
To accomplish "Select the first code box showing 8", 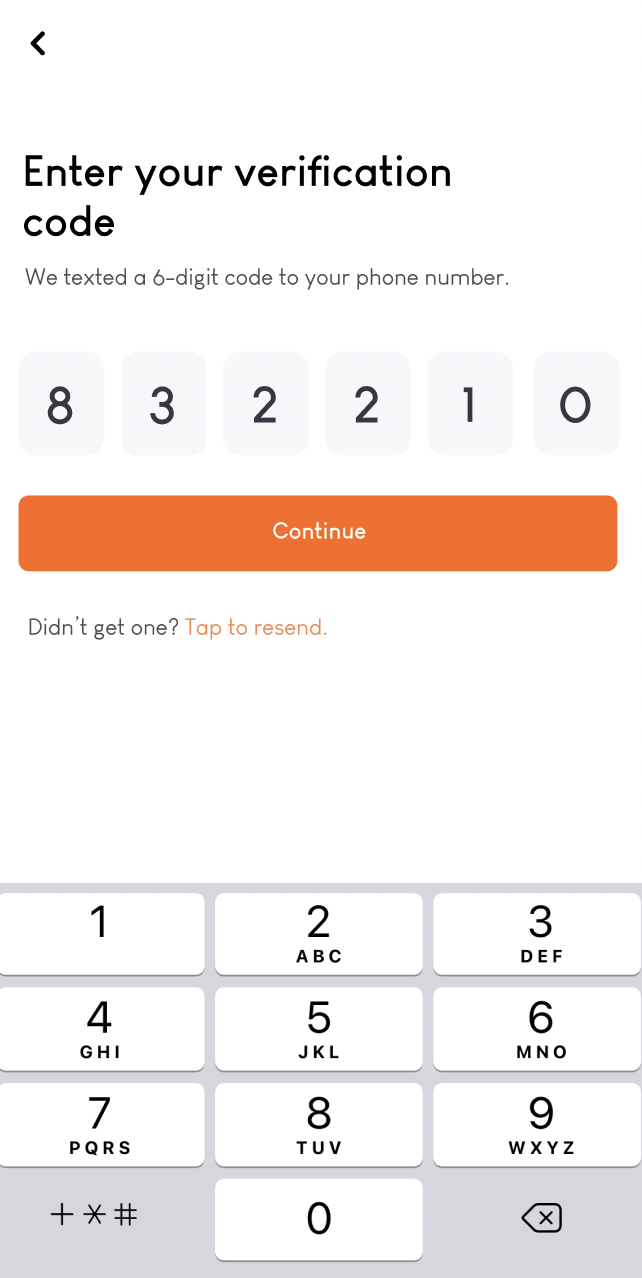I will point(61,404).
